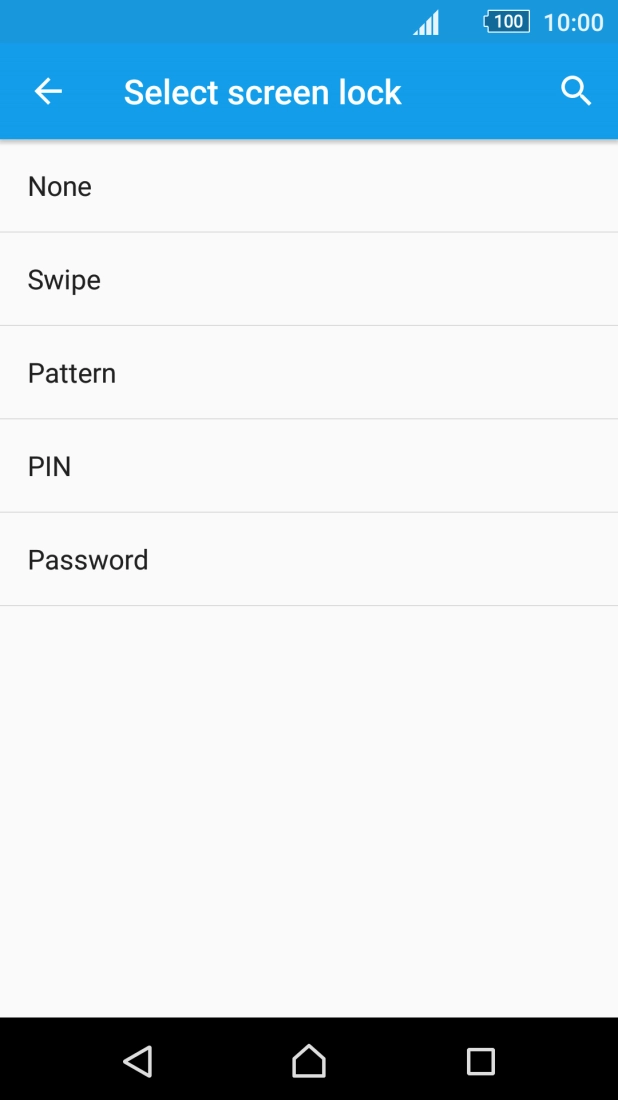
Task: Choose the Password lock option
Action: point(309,559)
